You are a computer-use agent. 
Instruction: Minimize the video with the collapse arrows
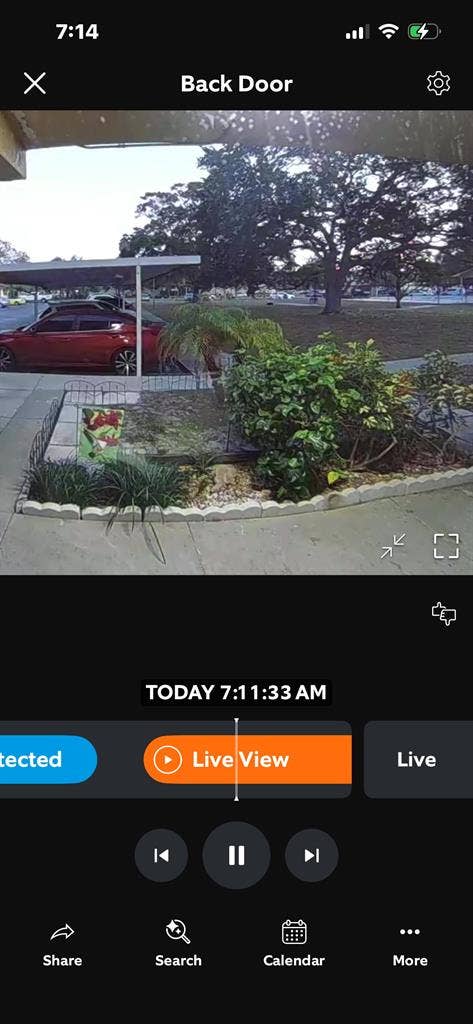coord(393,546)
